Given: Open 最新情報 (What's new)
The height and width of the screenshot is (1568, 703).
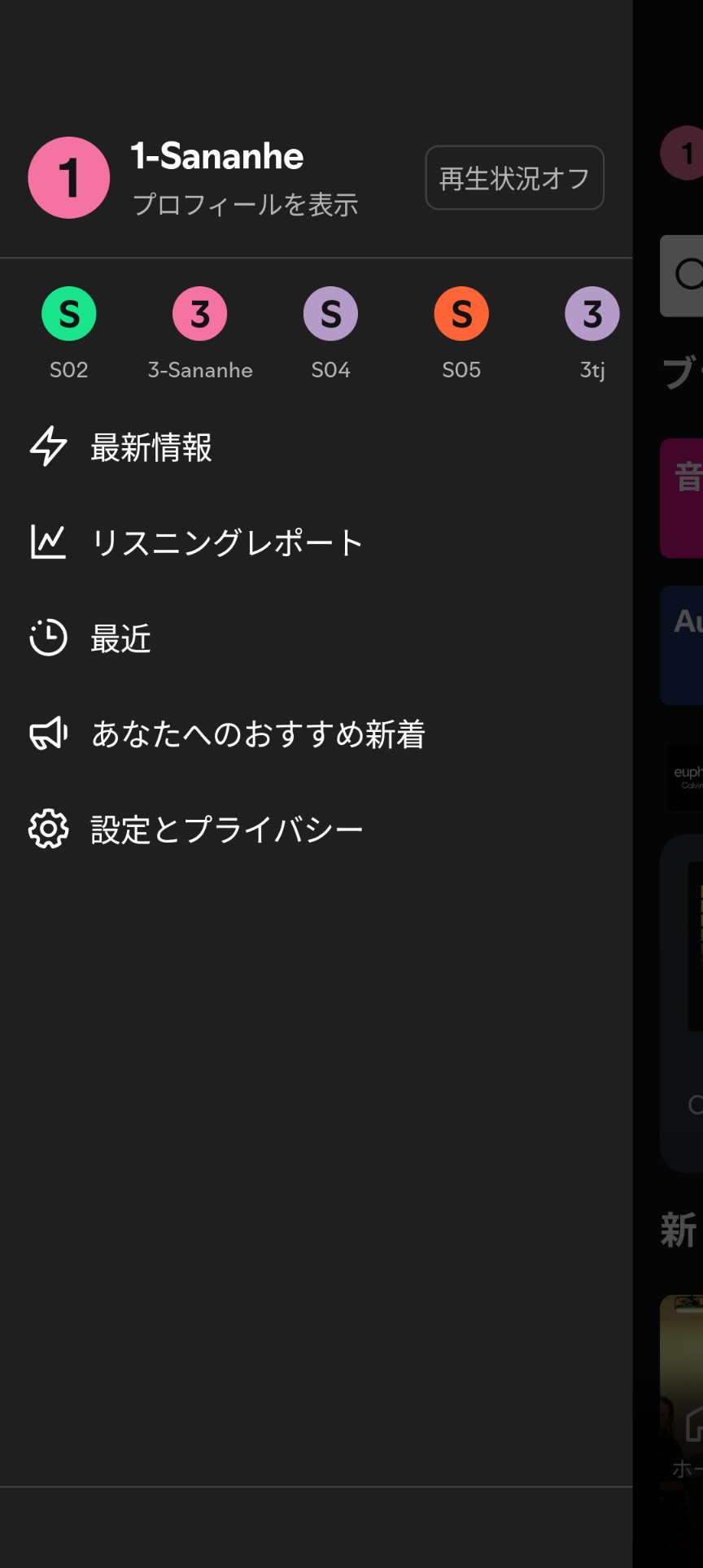Looking at the screenshot, I should (151, 447).
